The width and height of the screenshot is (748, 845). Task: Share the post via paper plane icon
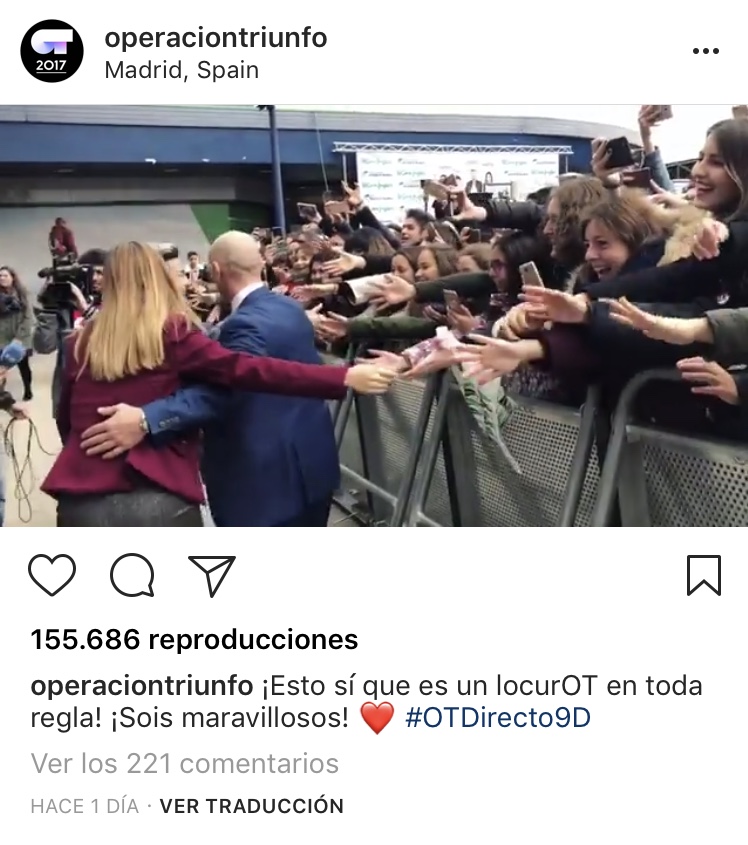coord(212,575)
